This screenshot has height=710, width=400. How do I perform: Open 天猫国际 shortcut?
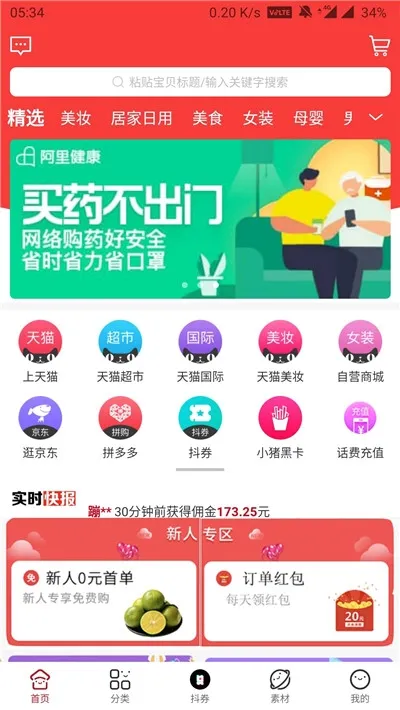click(200, 351)
